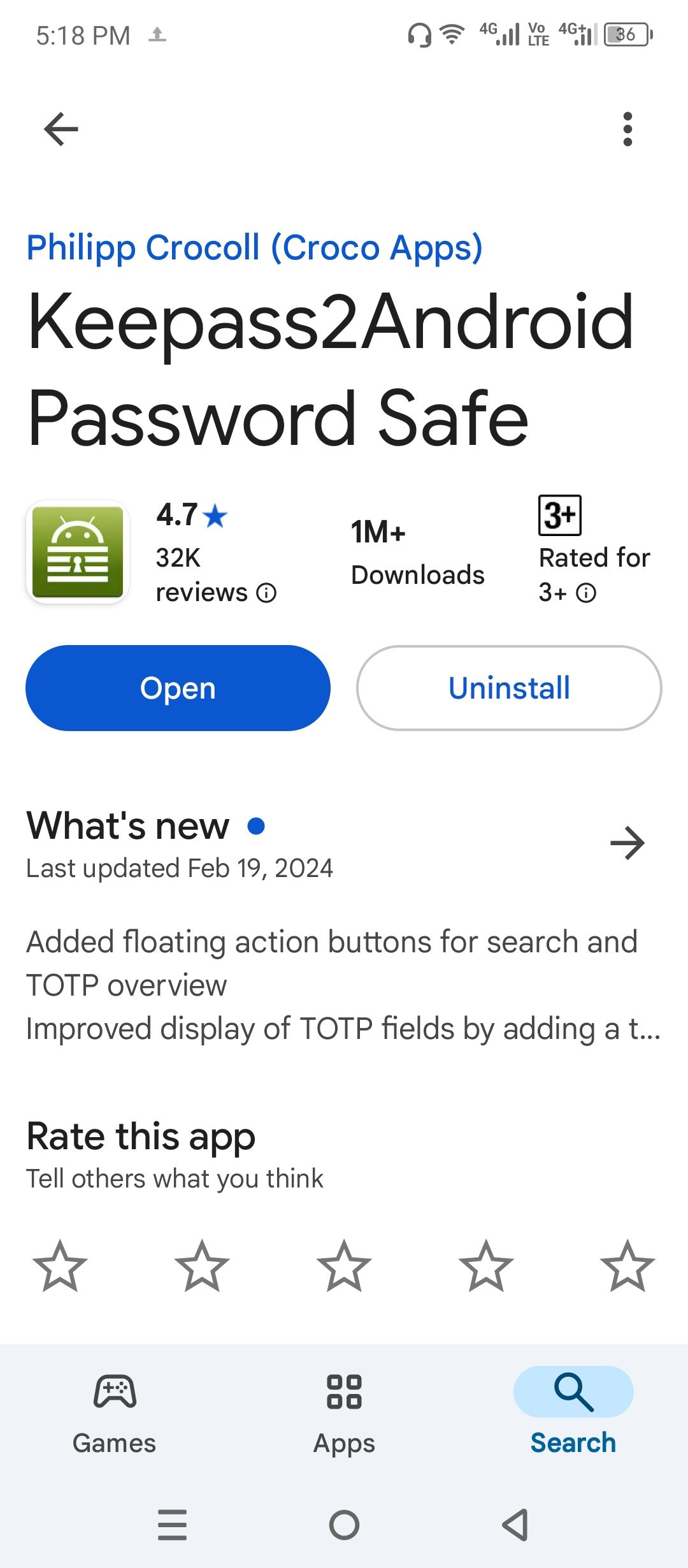Go back using the top arrow
Screen dimensions: 688x1568
click(61, 129)
